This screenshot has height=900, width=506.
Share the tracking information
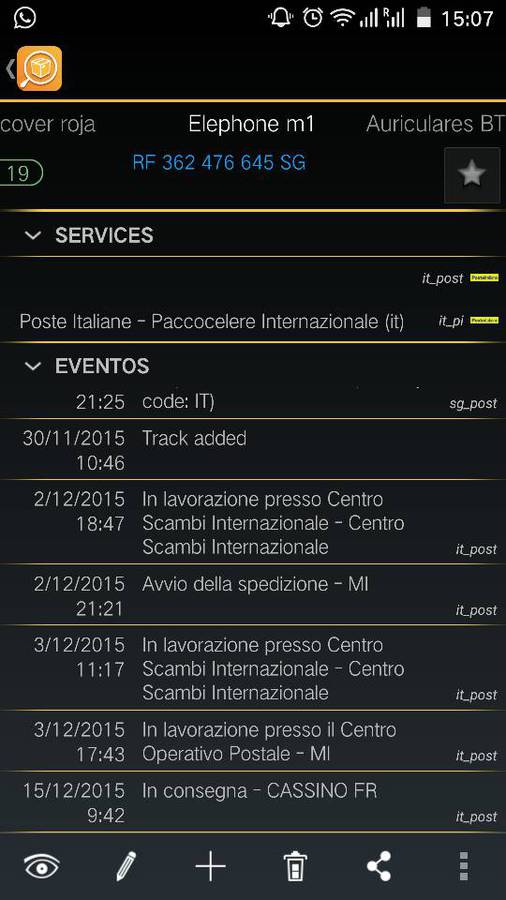[x=379, y=866]
